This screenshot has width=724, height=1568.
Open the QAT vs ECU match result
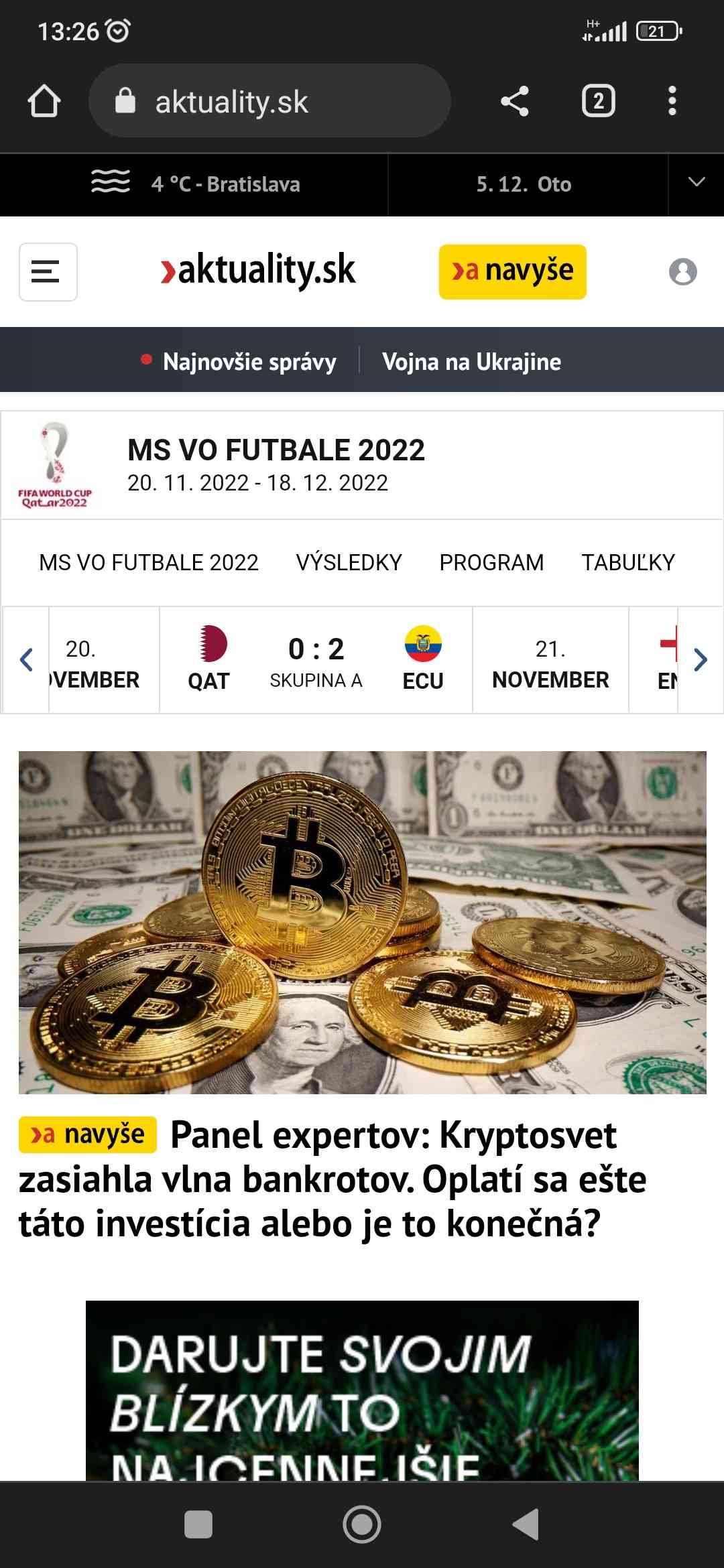(316, 660)
